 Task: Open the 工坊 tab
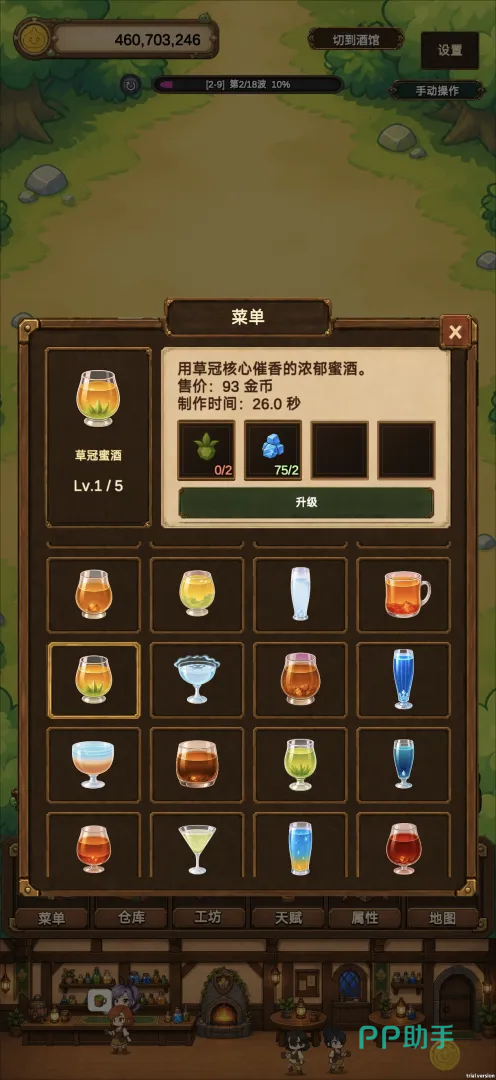click(209, 918)
